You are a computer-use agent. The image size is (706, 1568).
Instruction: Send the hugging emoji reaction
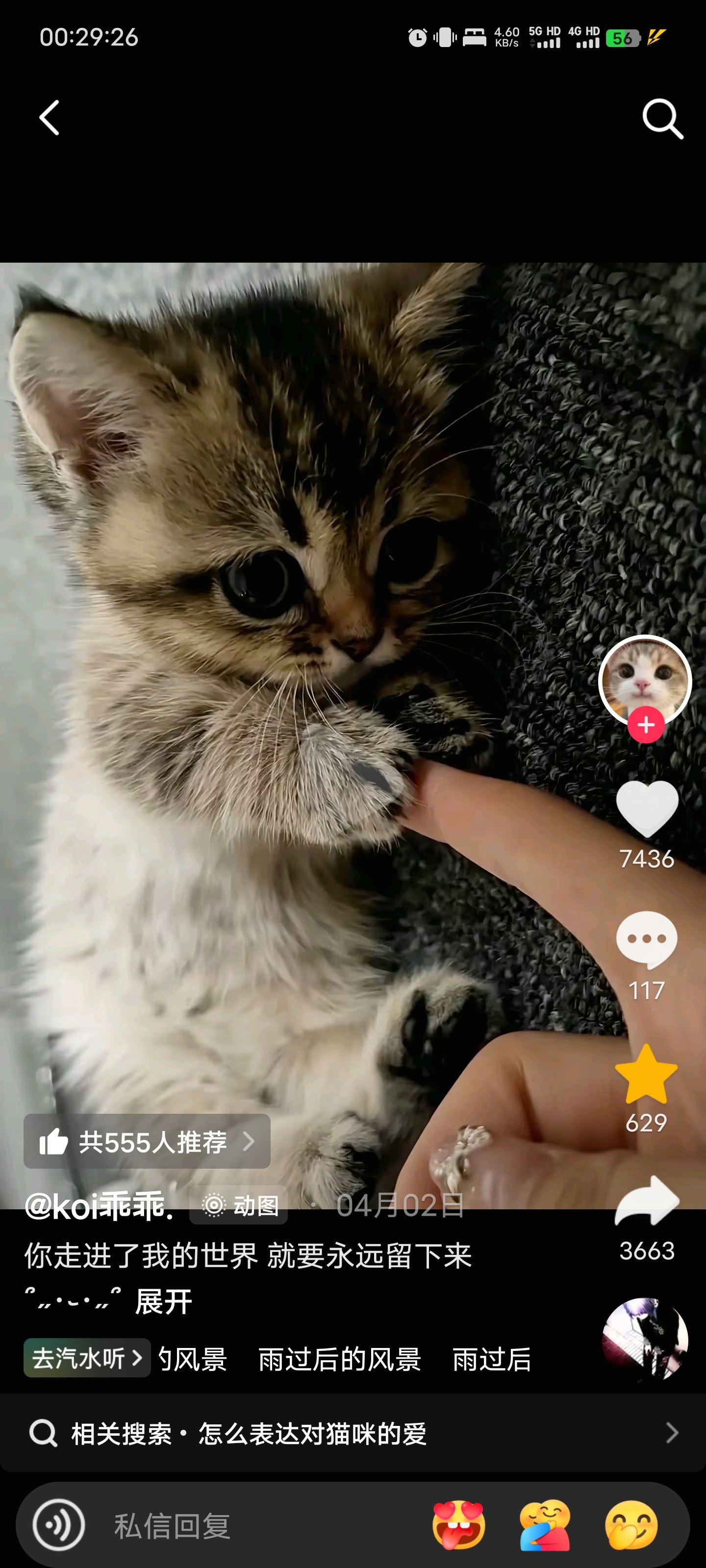click(545, 1525)
